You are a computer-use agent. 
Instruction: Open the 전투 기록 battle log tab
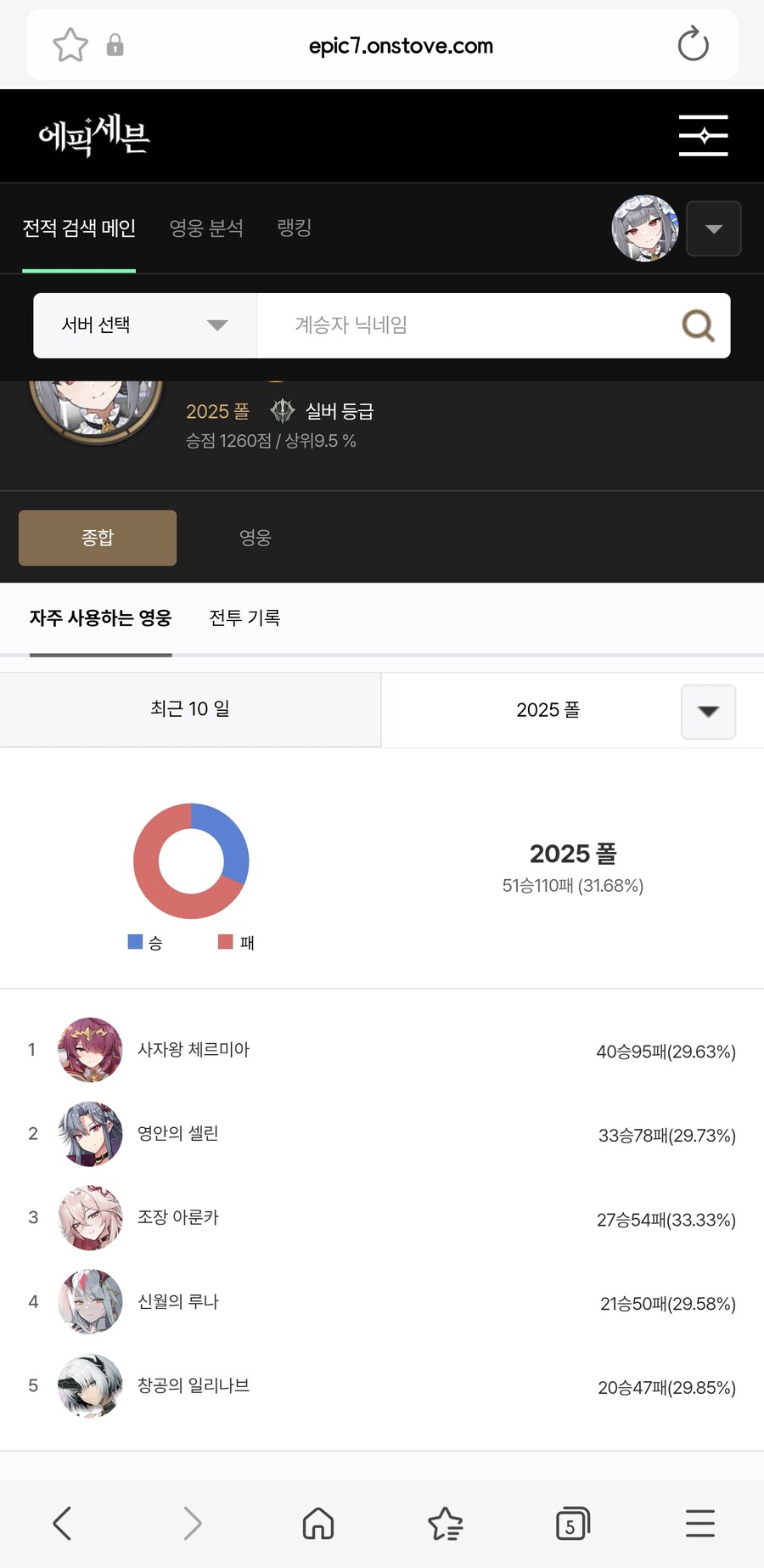(x=244, y=618)
